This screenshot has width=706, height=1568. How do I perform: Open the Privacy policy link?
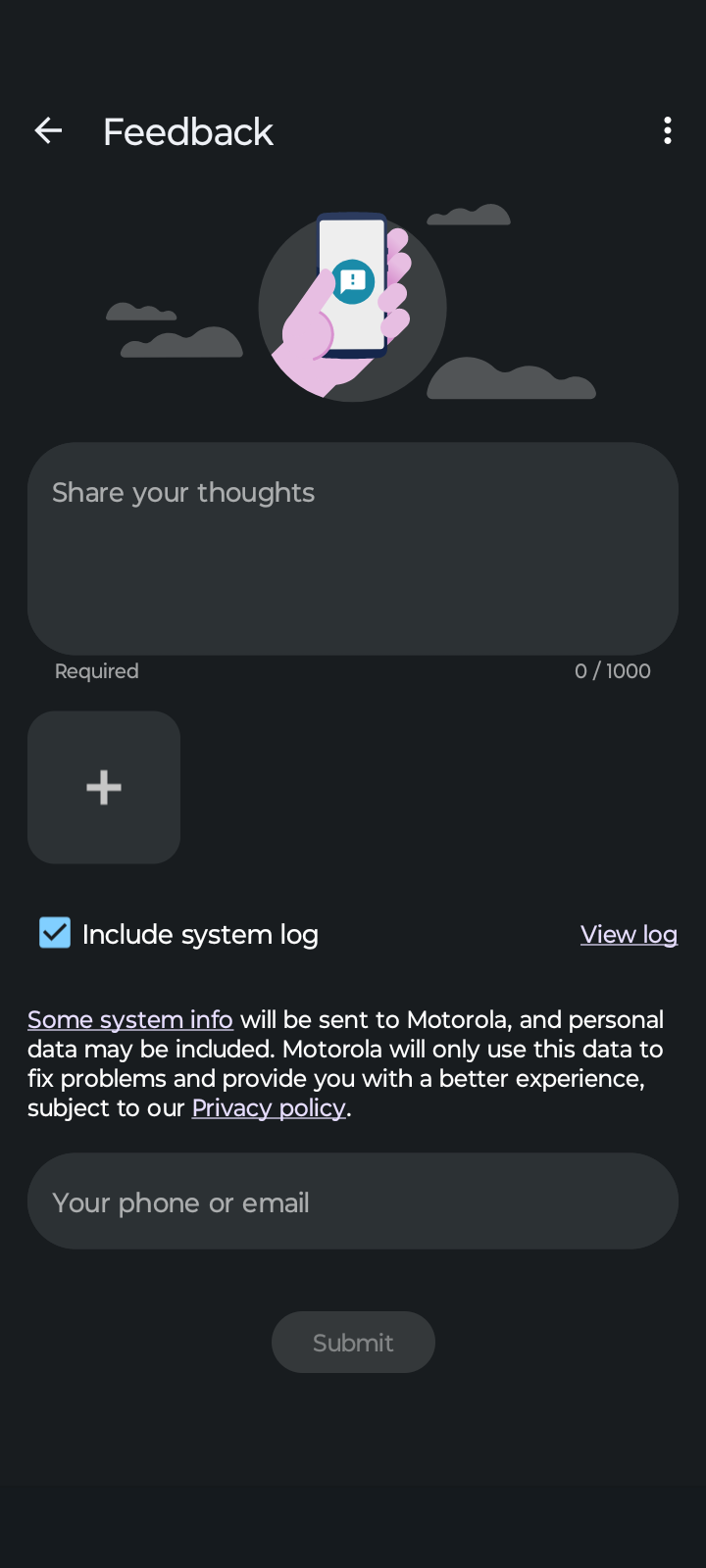coord(269,1107)
